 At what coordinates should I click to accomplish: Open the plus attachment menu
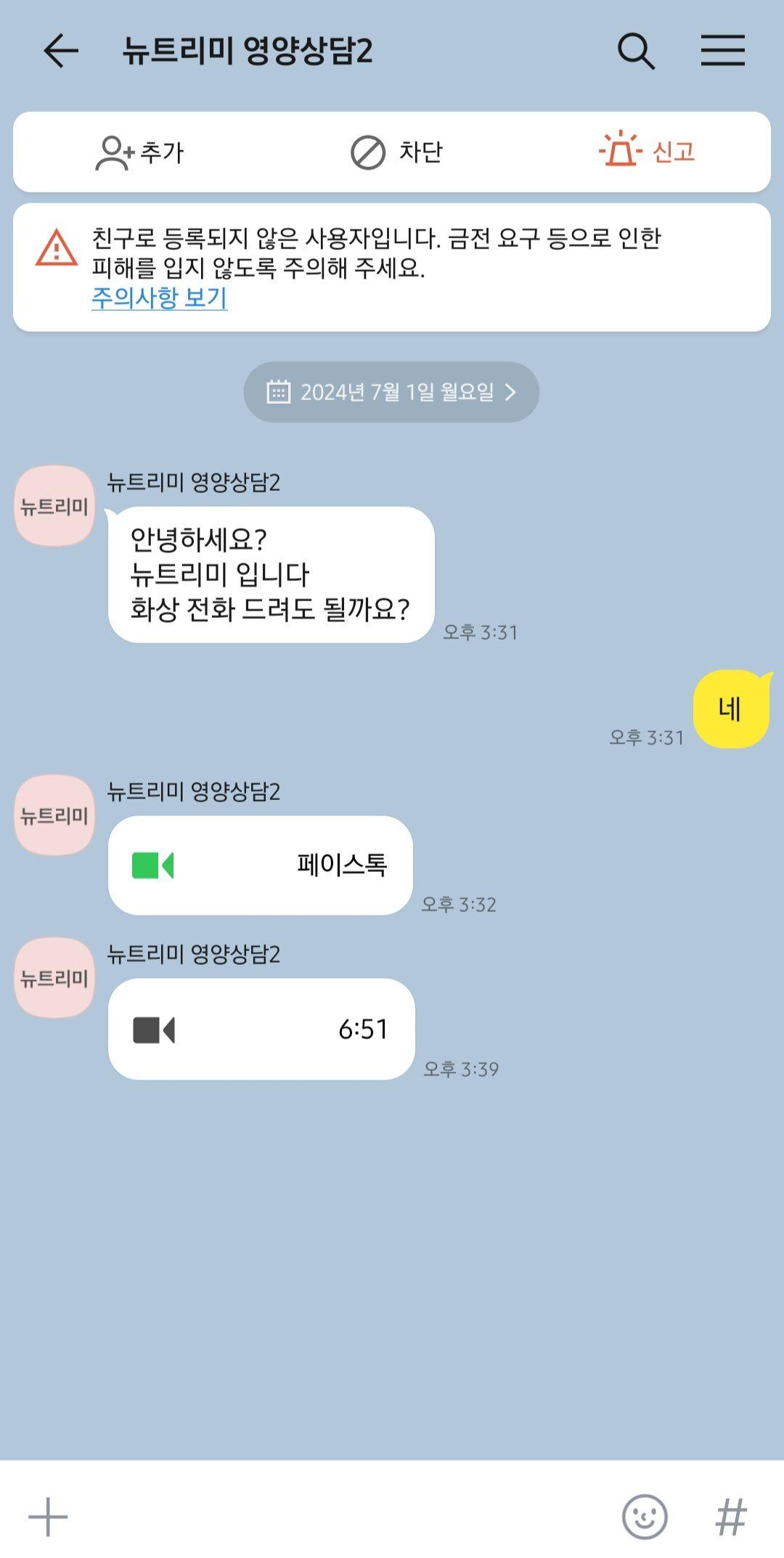pos(48,1517)
